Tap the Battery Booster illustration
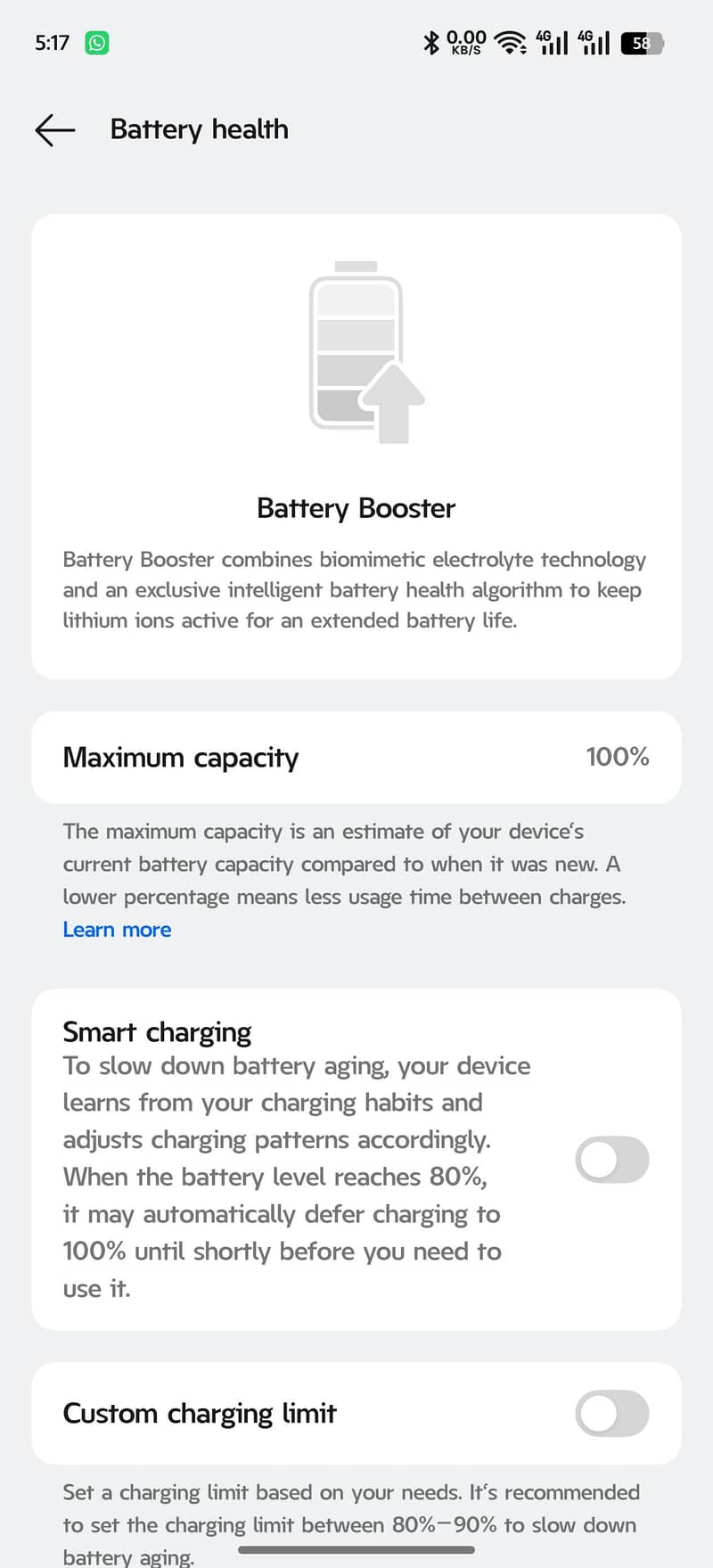The width and height of the screenshot is (713, 1568). click(x=356, y=352)
